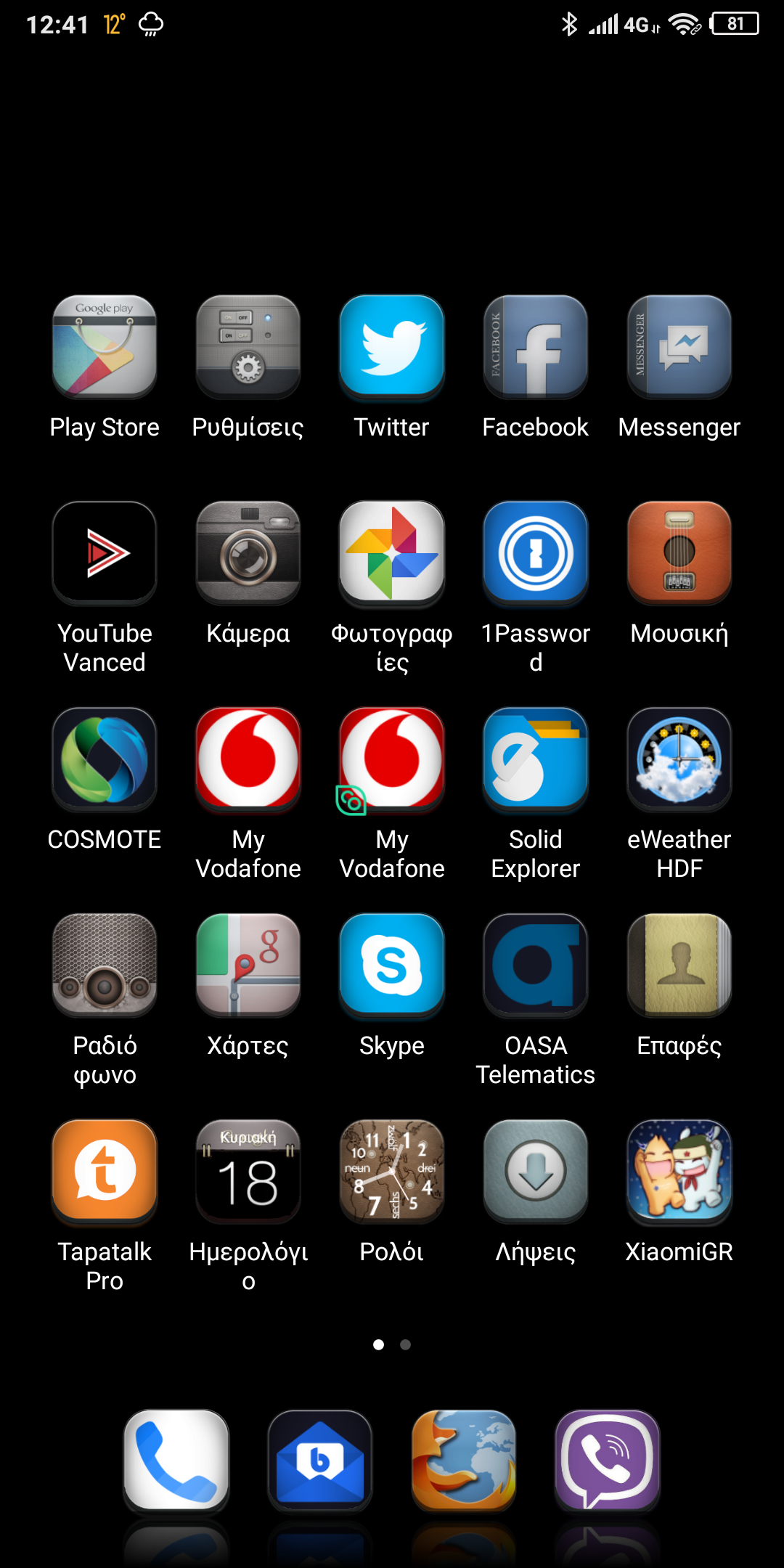Open the Μουσική music app
784x1568 pixels.
(x=679, y=553)
